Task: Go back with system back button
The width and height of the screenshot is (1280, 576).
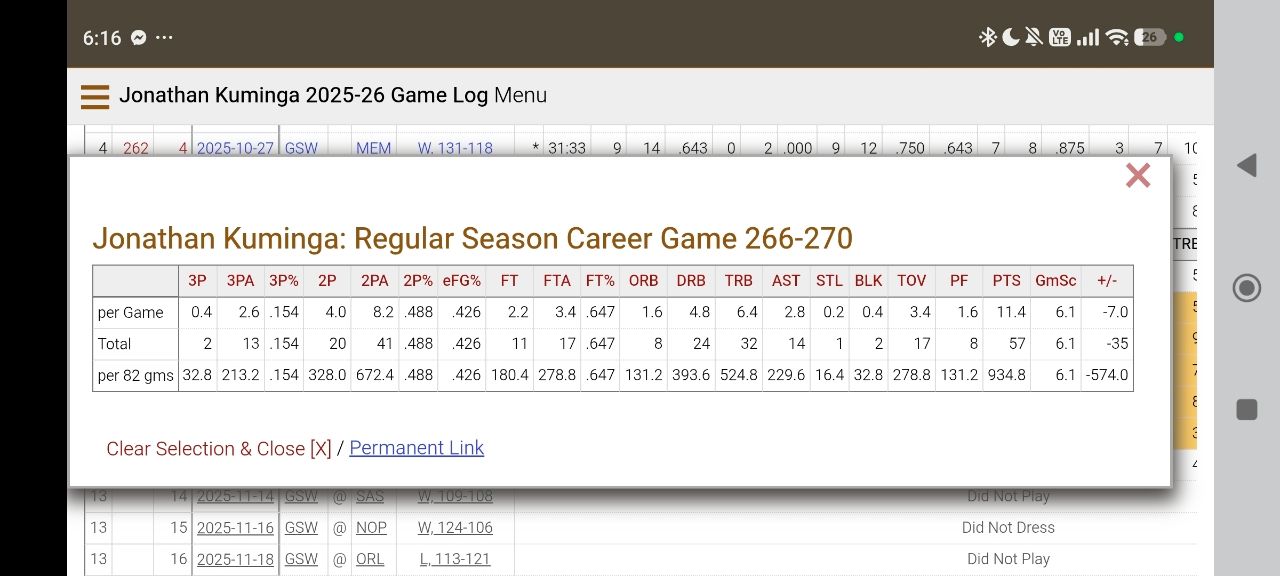Action: (x=1246, y=166)
